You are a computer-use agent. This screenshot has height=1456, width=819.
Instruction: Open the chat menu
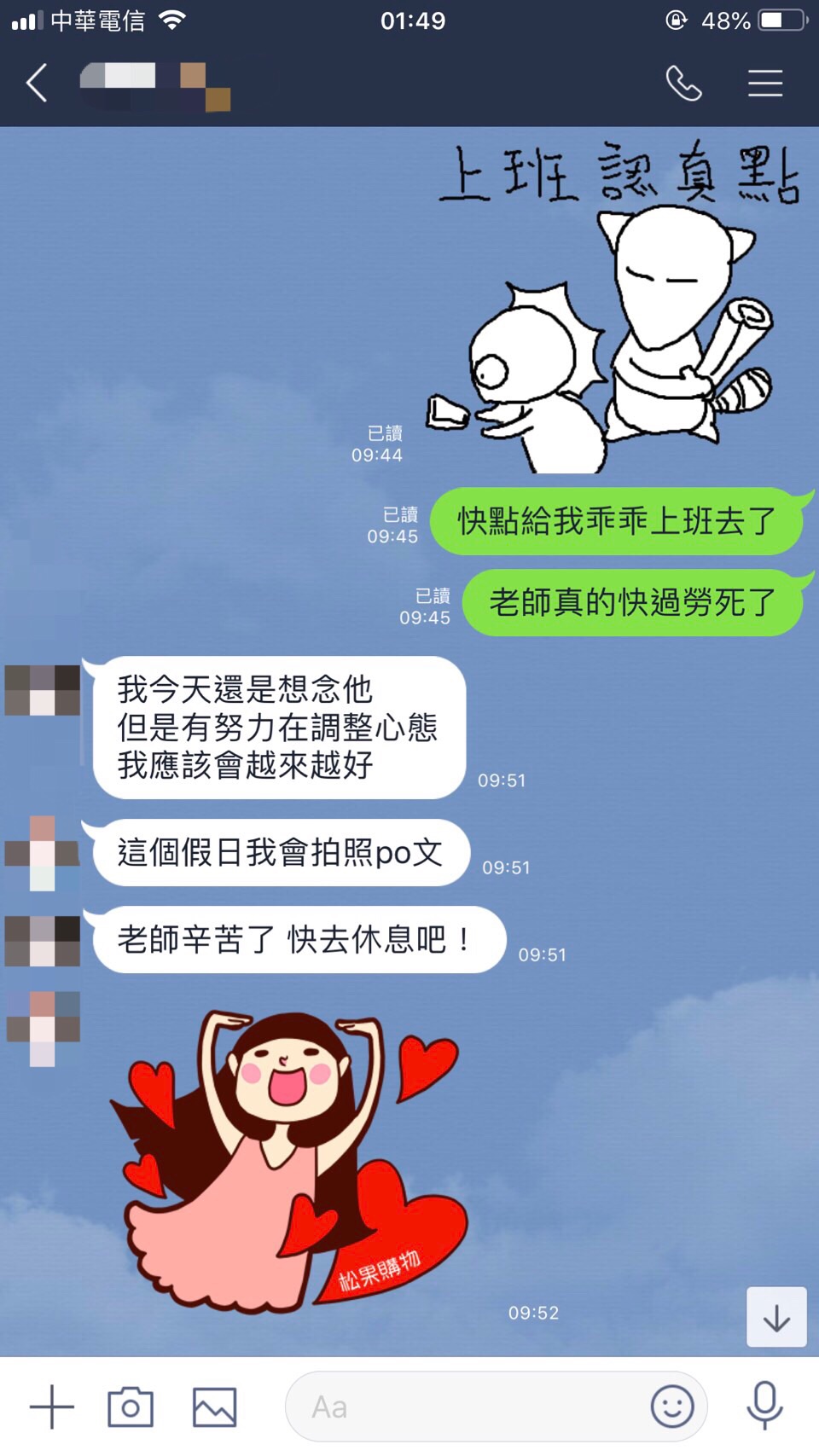[764, 84]
